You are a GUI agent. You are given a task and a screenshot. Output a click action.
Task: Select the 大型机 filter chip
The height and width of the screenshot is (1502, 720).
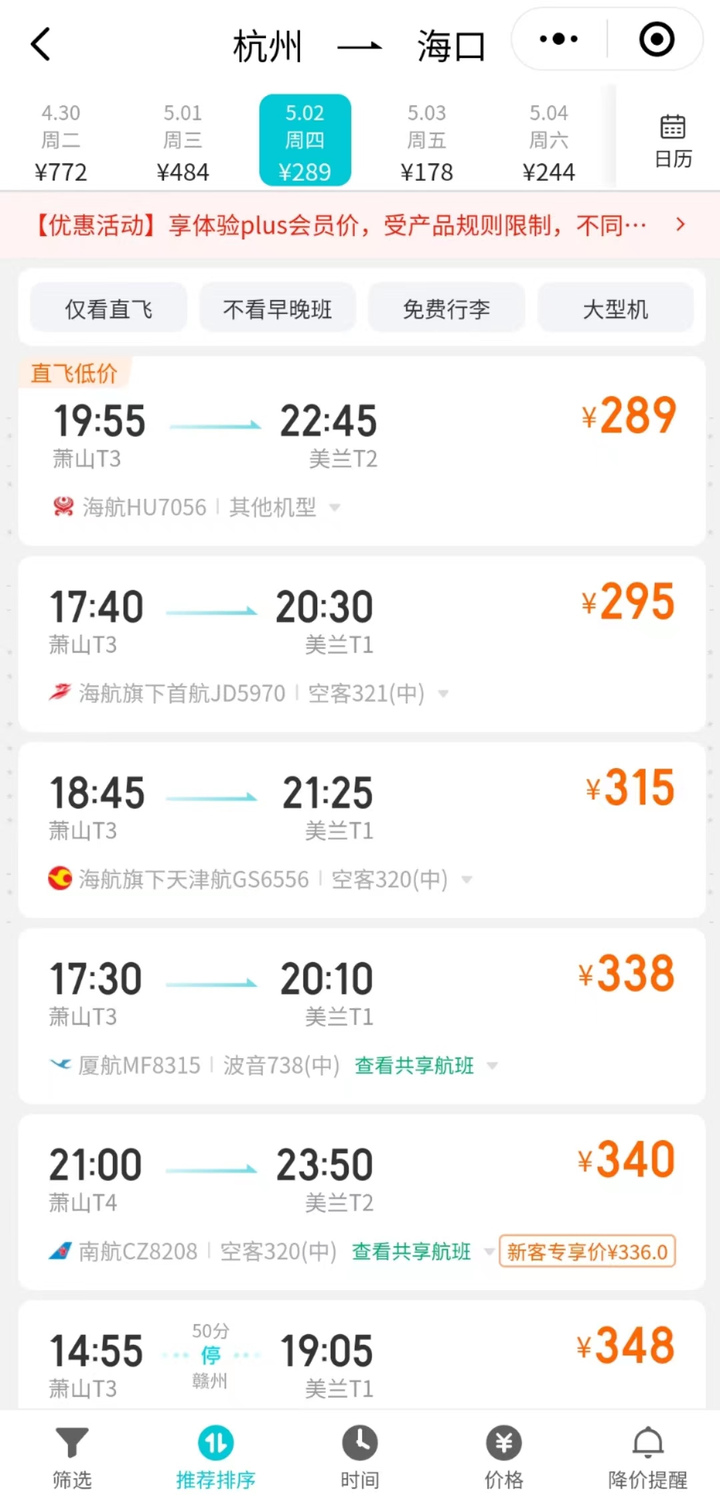tap(615, 309)
